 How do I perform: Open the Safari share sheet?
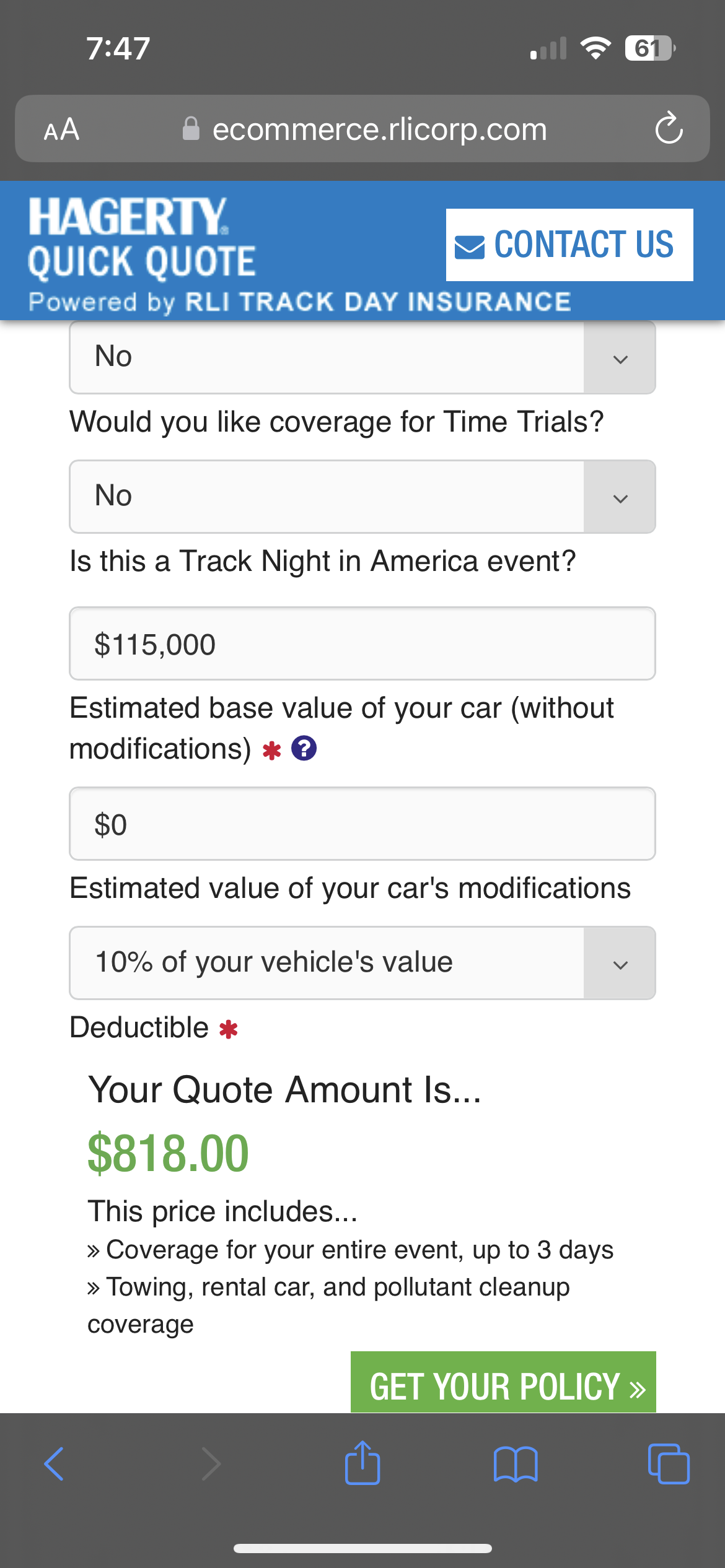[x=362, y=1463]
